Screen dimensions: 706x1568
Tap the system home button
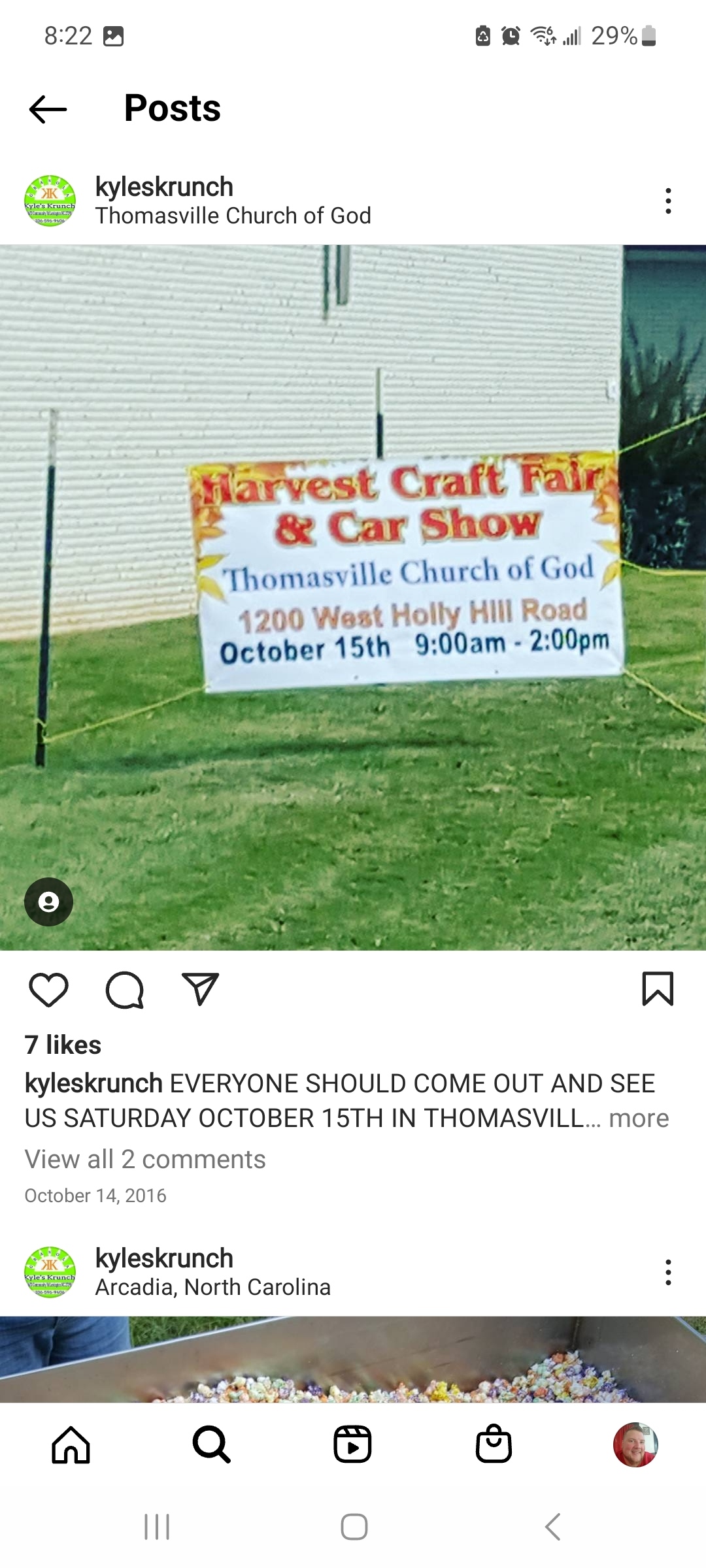(x=354, y=1527)
